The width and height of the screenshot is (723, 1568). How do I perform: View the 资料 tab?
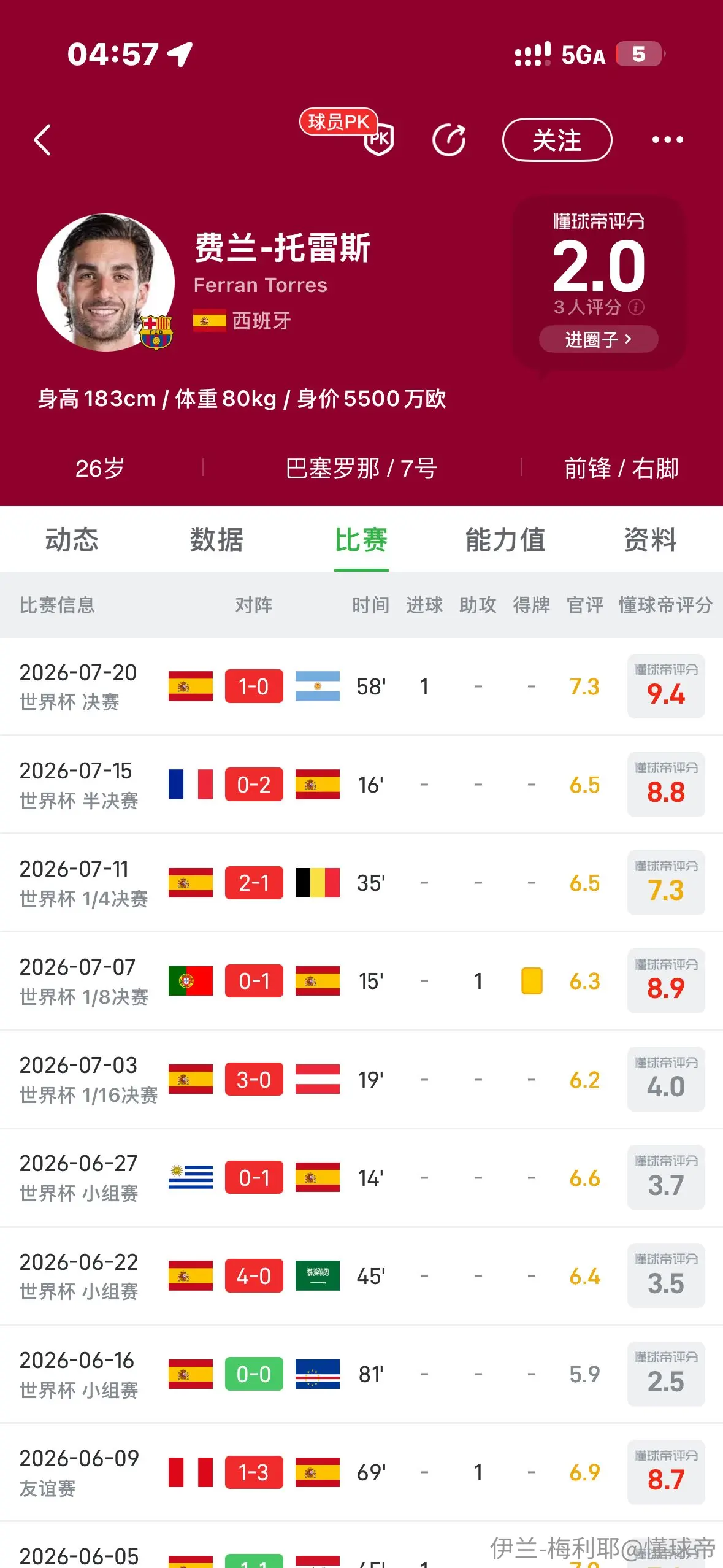pos(651,540)
